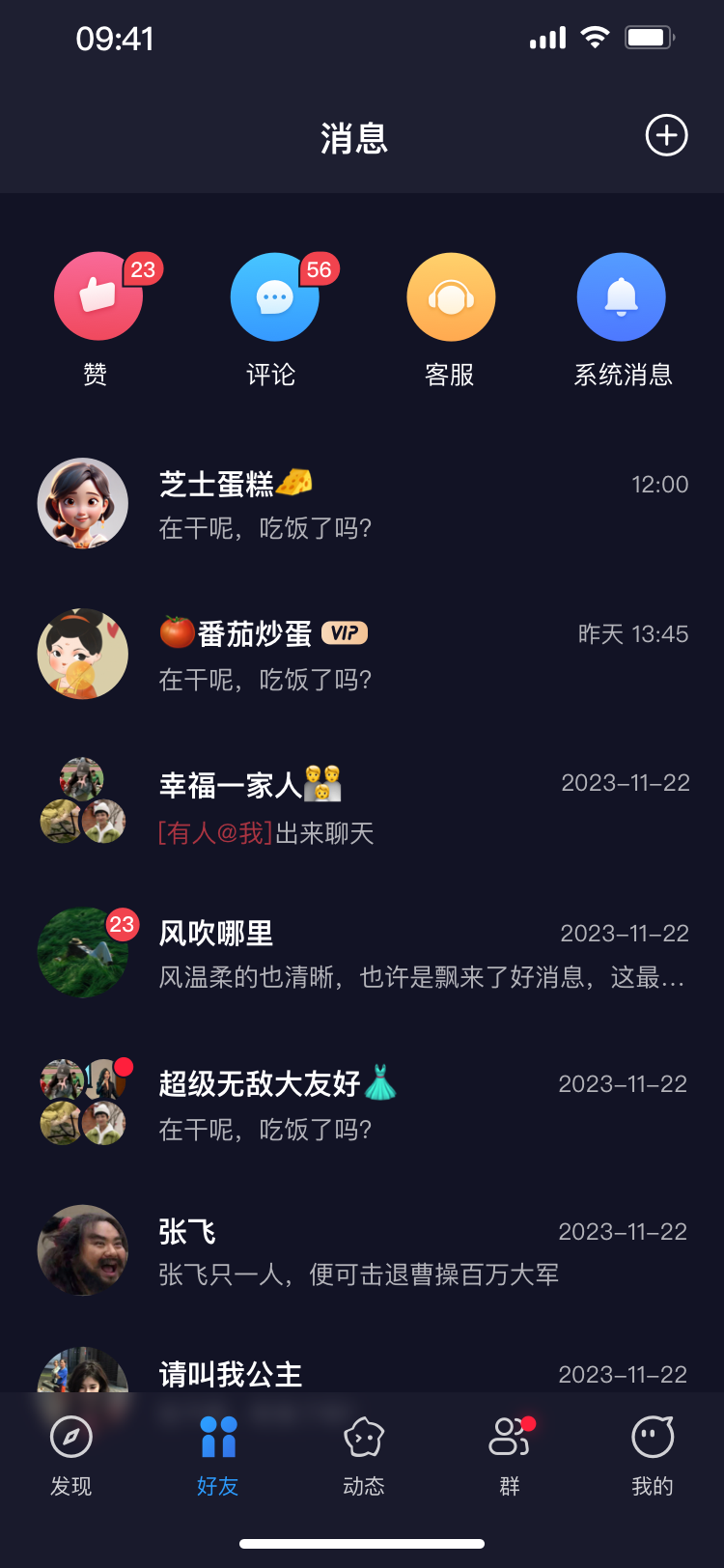This screenshot has height=1568, width=724.
Task: Tap the plus icon to start a new chat
Action: point(666,136)
